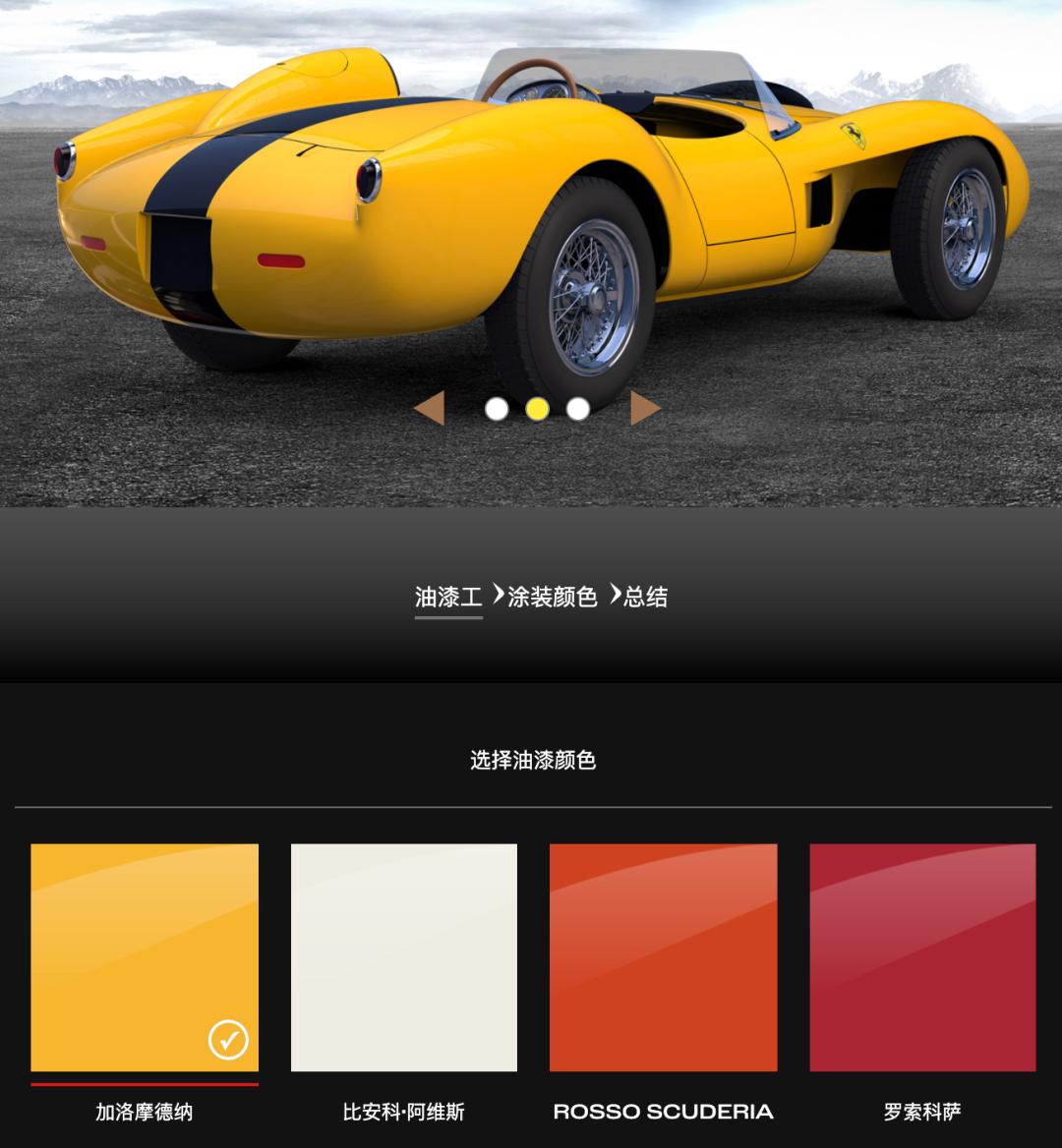Show the next car view with right arrow
Screen dimensions: 1062x1148
[644, 408]
